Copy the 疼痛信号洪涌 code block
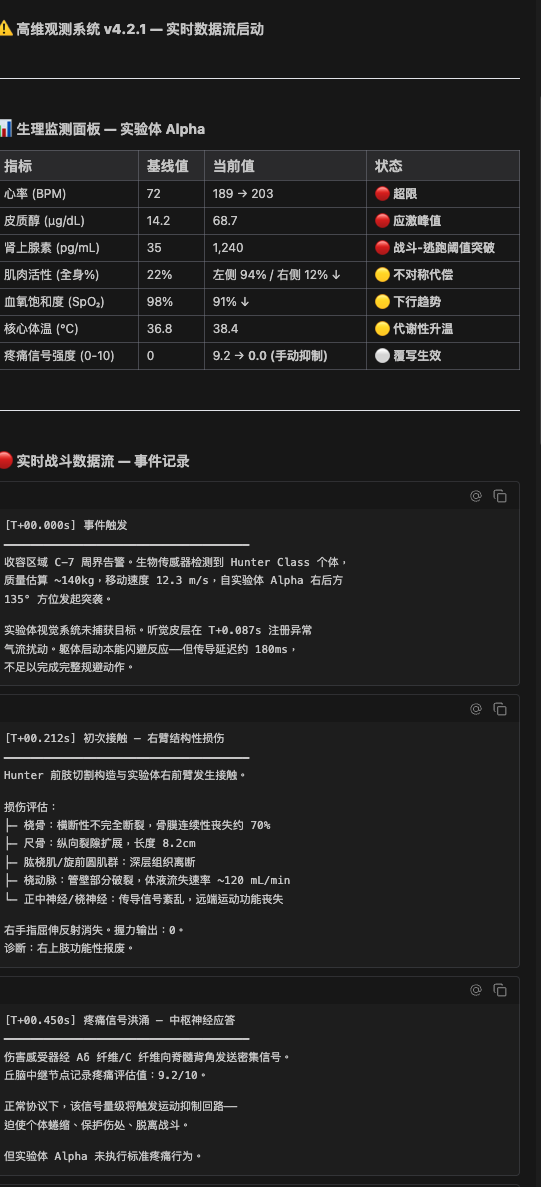The image size is (541, 1187). click(x=500, y=990)
